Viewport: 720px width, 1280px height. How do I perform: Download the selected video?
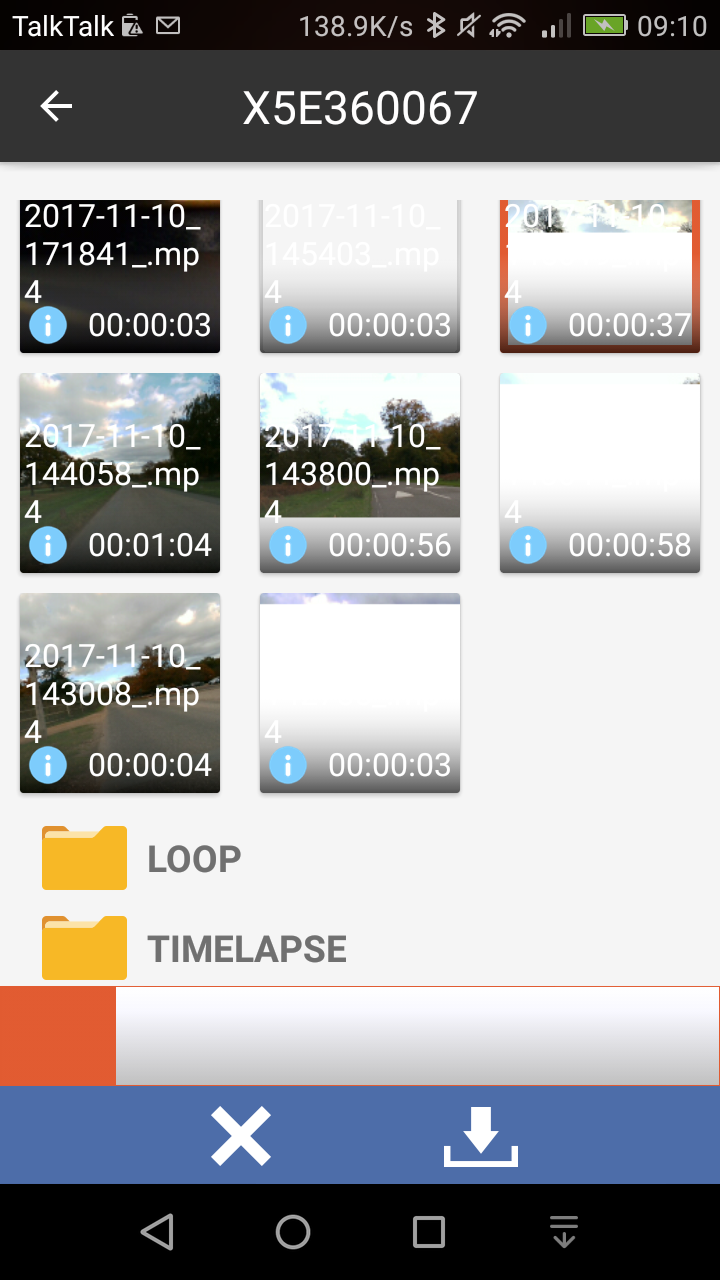click(481, 1136)
